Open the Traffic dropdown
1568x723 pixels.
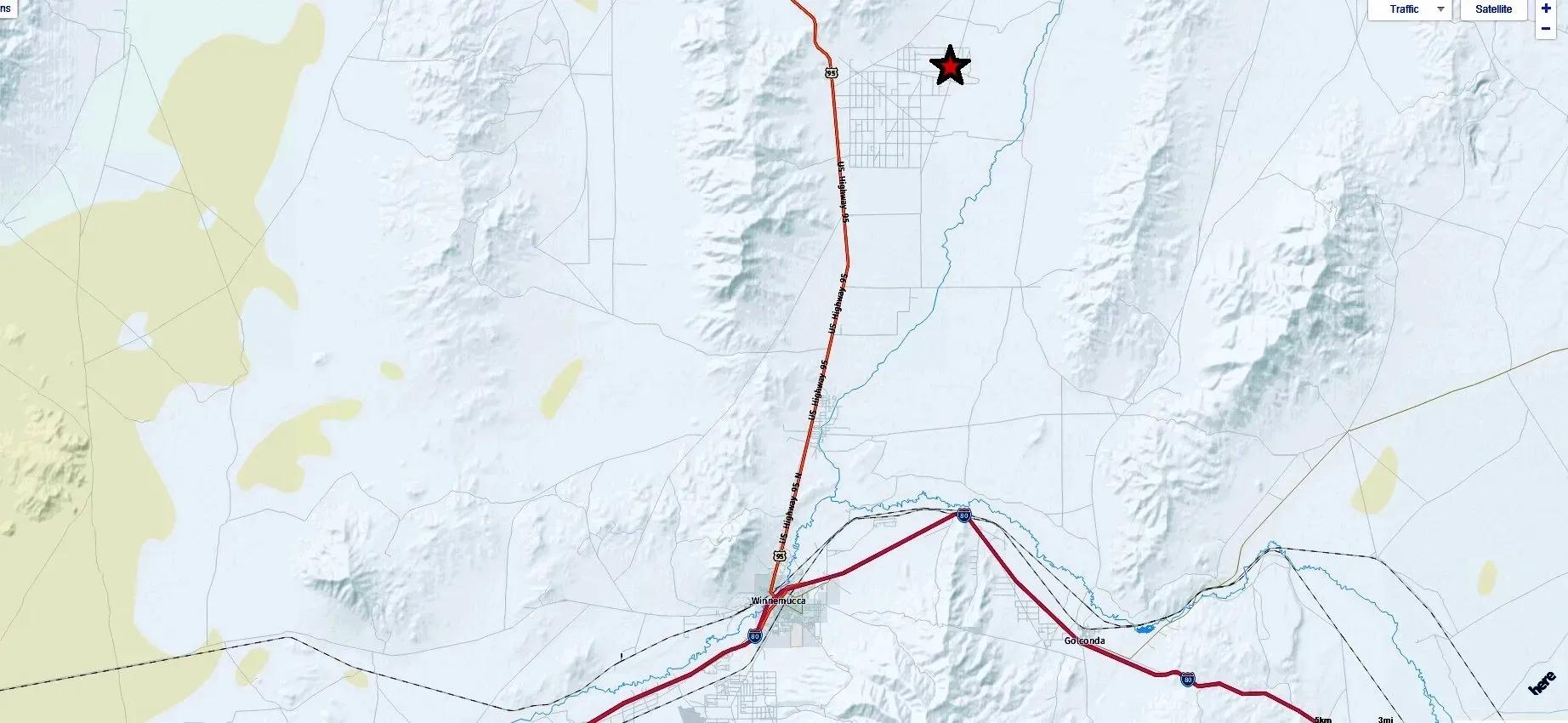point(1440,9)
